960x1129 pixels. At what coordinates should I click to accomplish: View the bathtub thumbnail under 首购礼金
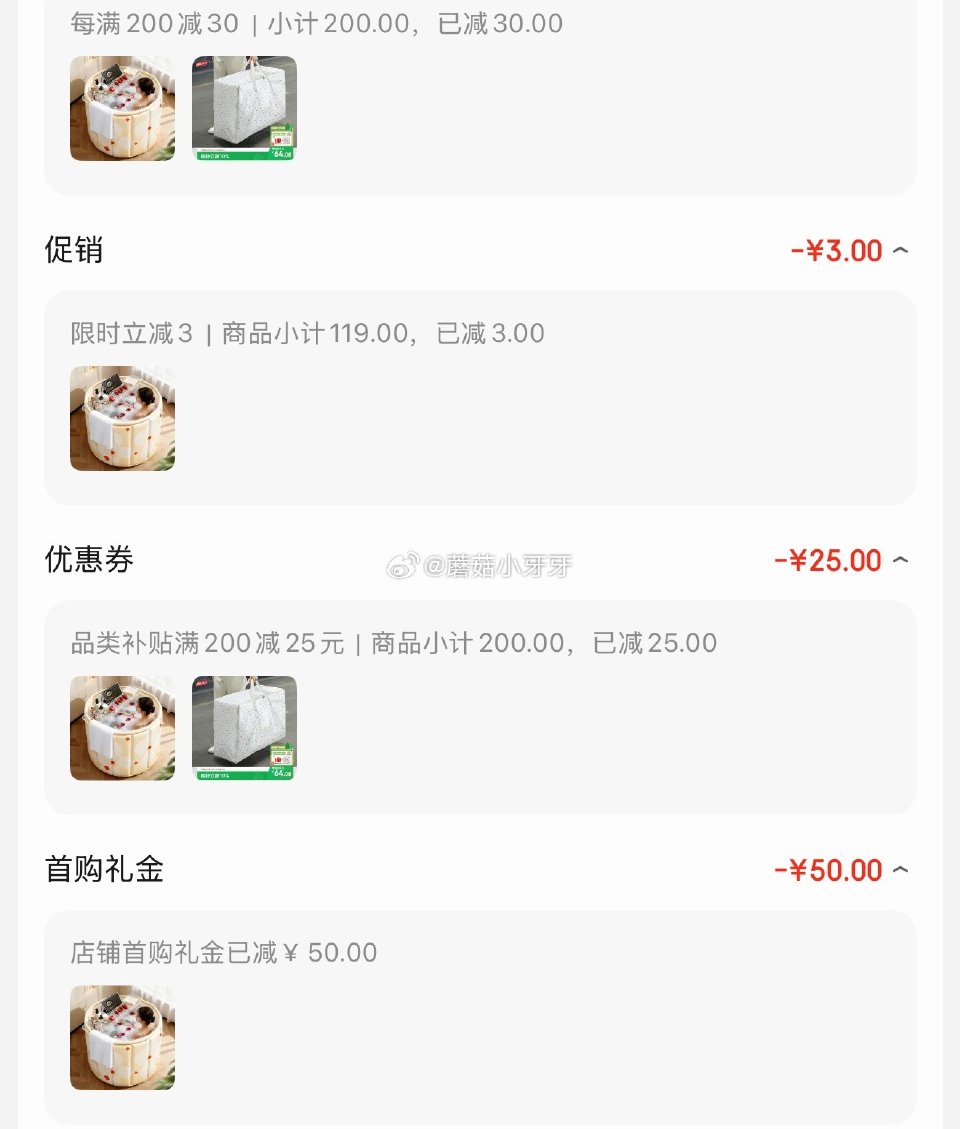122,1038
